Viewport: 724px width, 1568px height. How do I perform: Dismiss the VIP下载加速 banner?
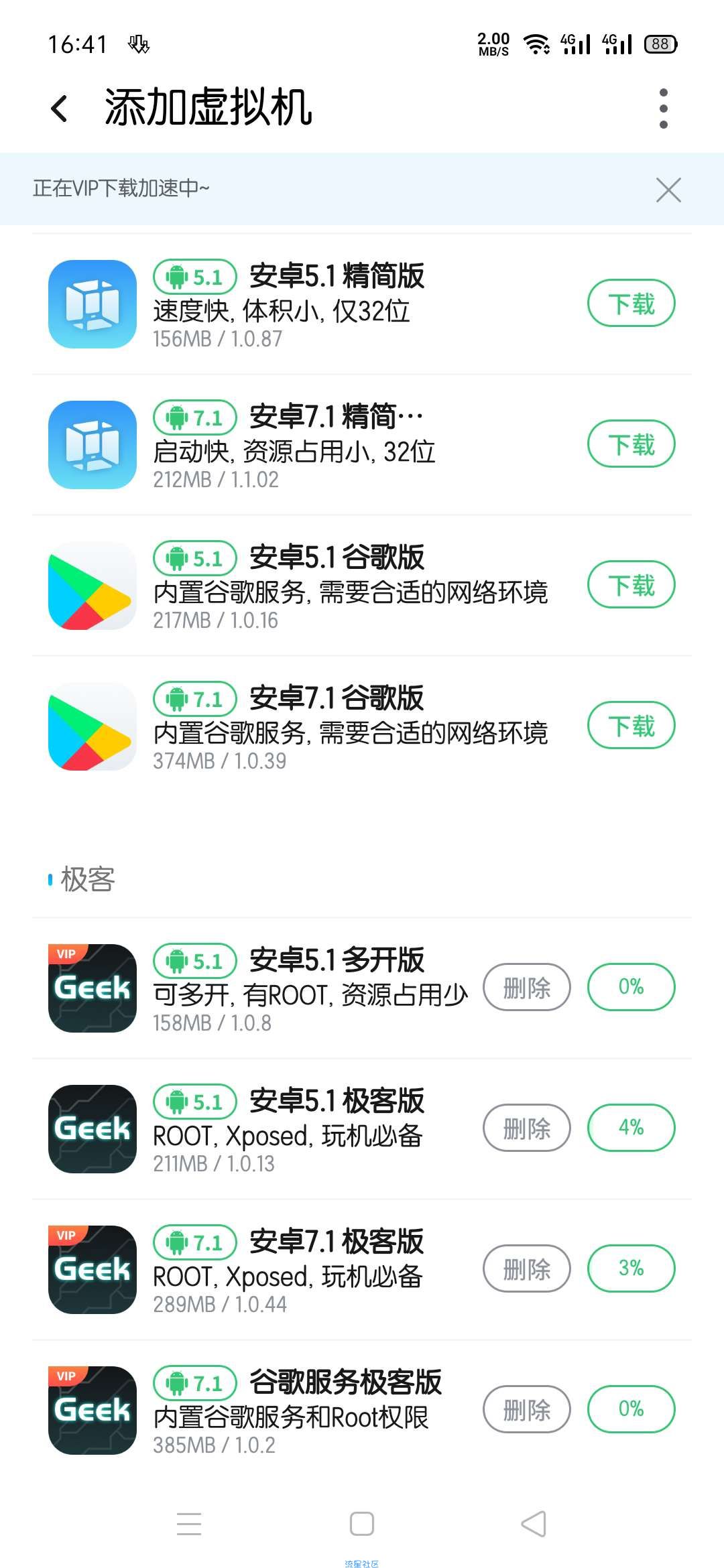coord(668,190)
